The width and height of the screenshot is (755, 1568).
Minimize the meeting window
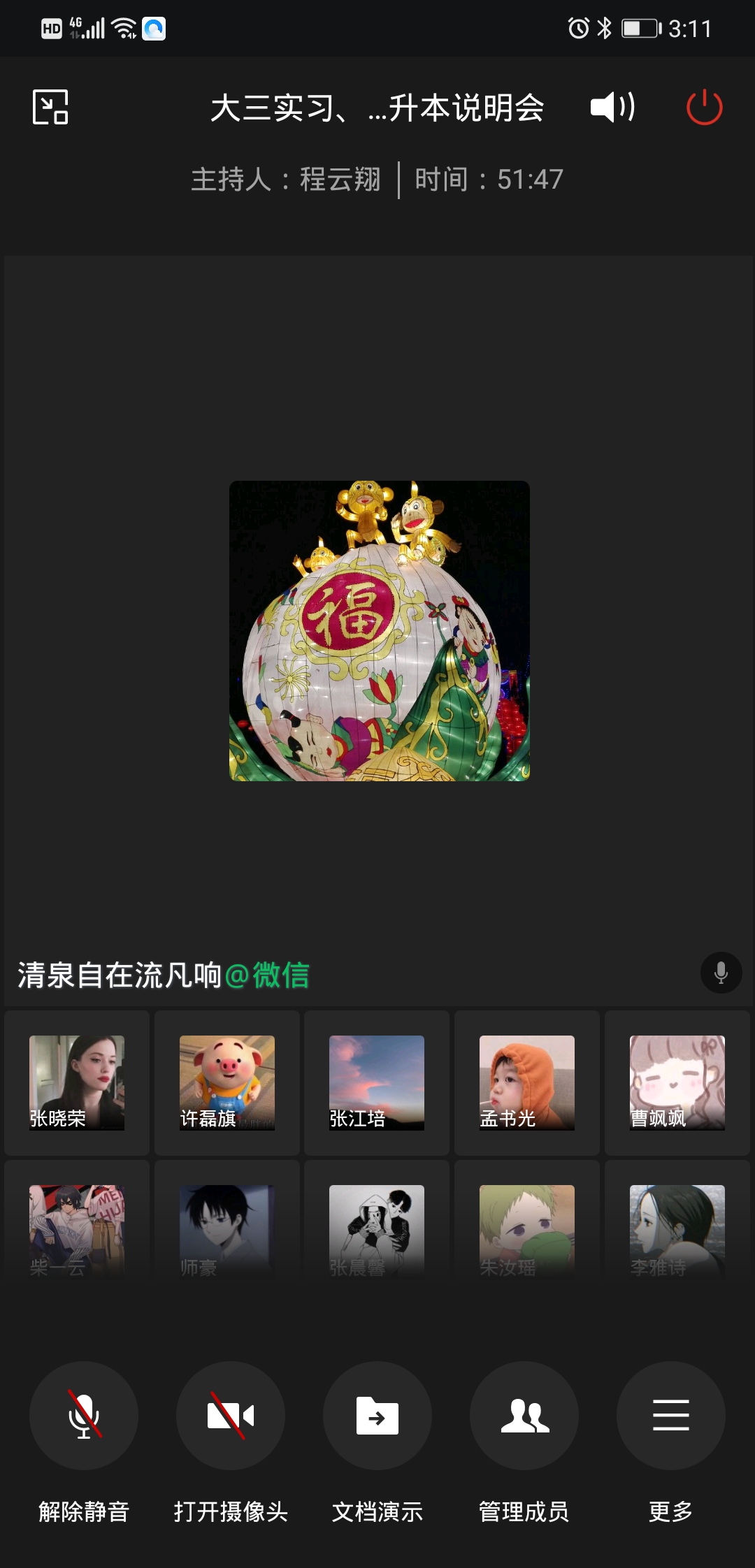[50, 108]
